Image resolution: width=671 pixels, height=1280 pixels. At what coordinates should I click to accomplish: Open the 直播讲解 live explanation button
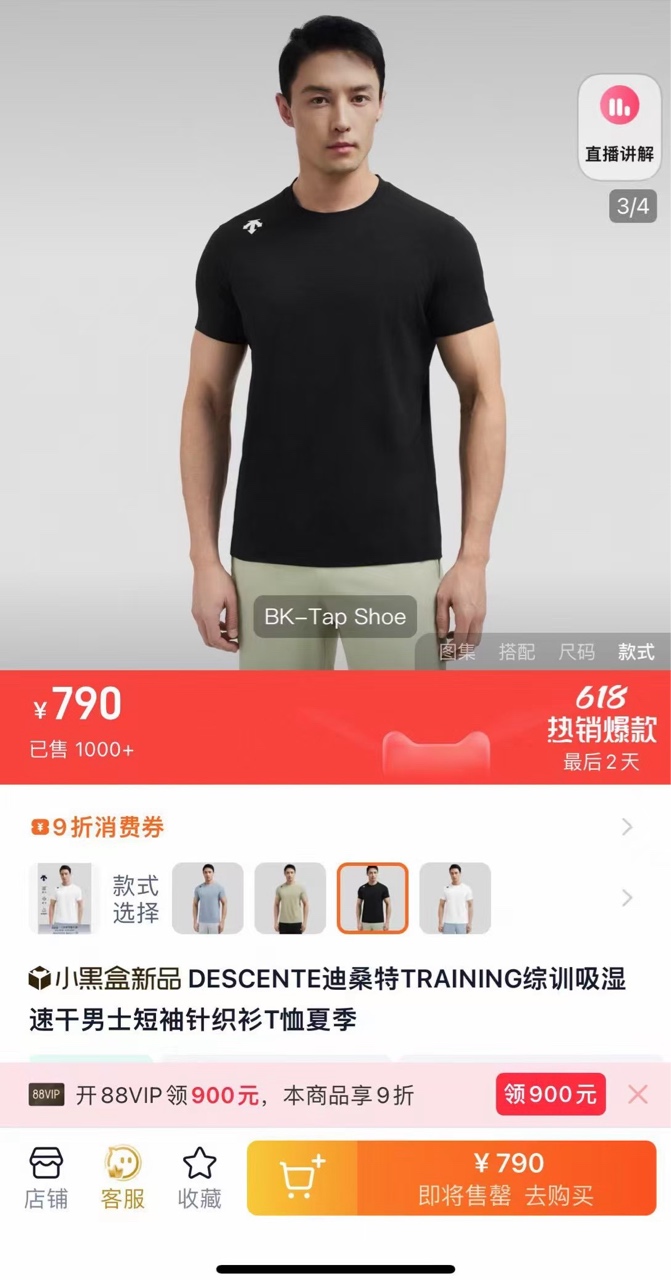[x=619, y=127]
